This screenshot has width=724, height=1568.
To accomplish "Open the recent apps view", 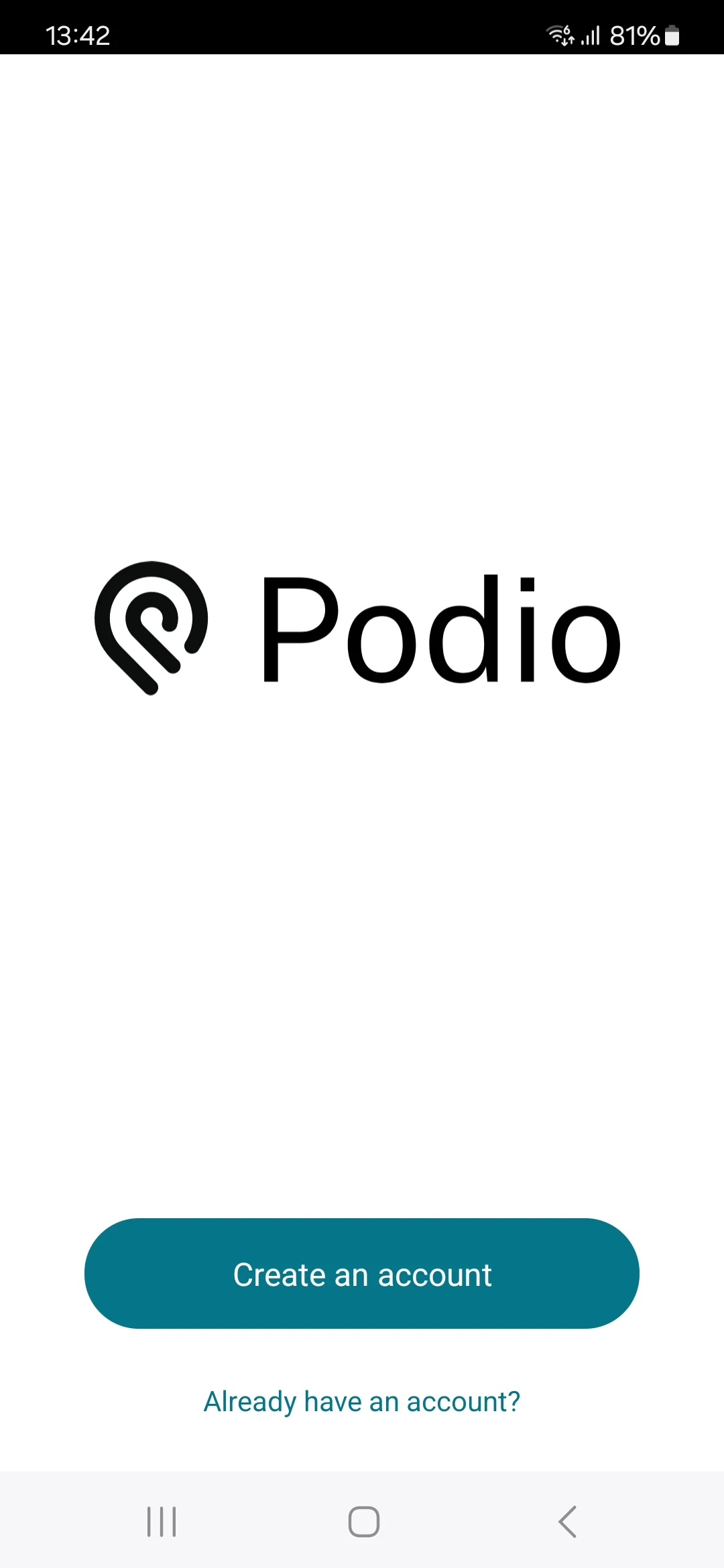I will pyautogui.click(x=162, y=1521).
